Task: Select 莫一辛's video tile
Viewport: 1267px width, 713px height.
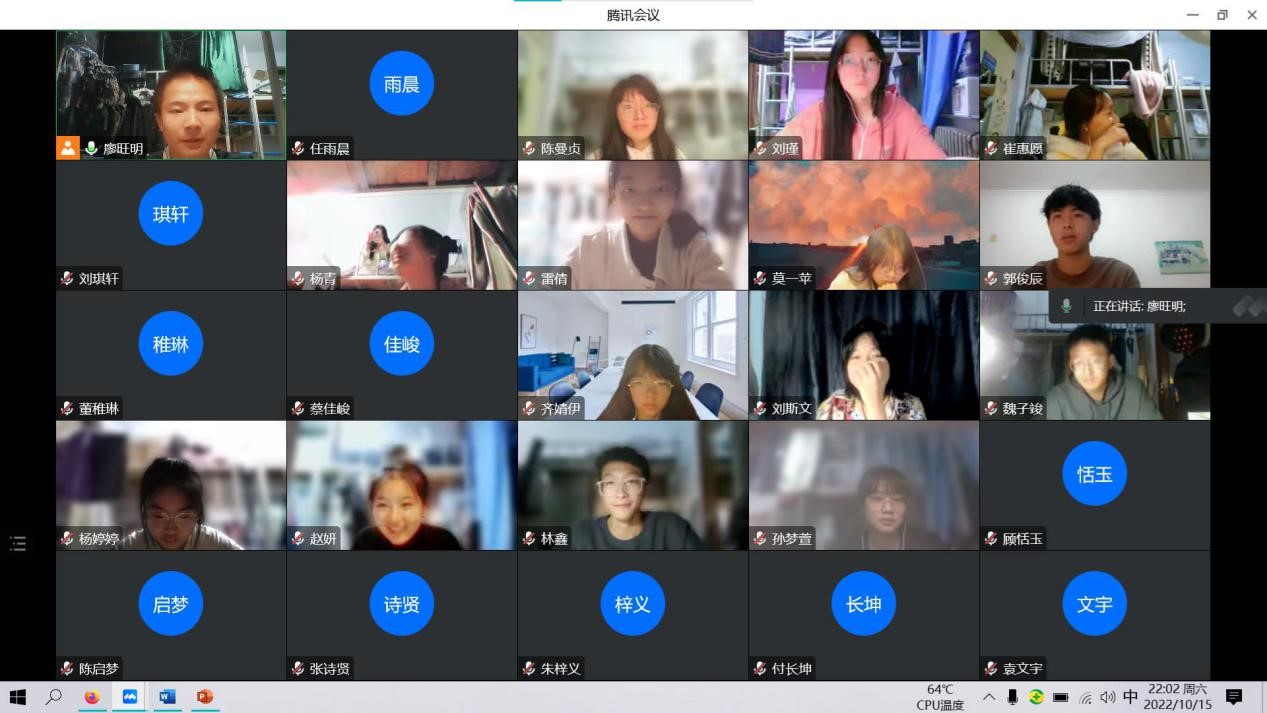Action: 863,225
